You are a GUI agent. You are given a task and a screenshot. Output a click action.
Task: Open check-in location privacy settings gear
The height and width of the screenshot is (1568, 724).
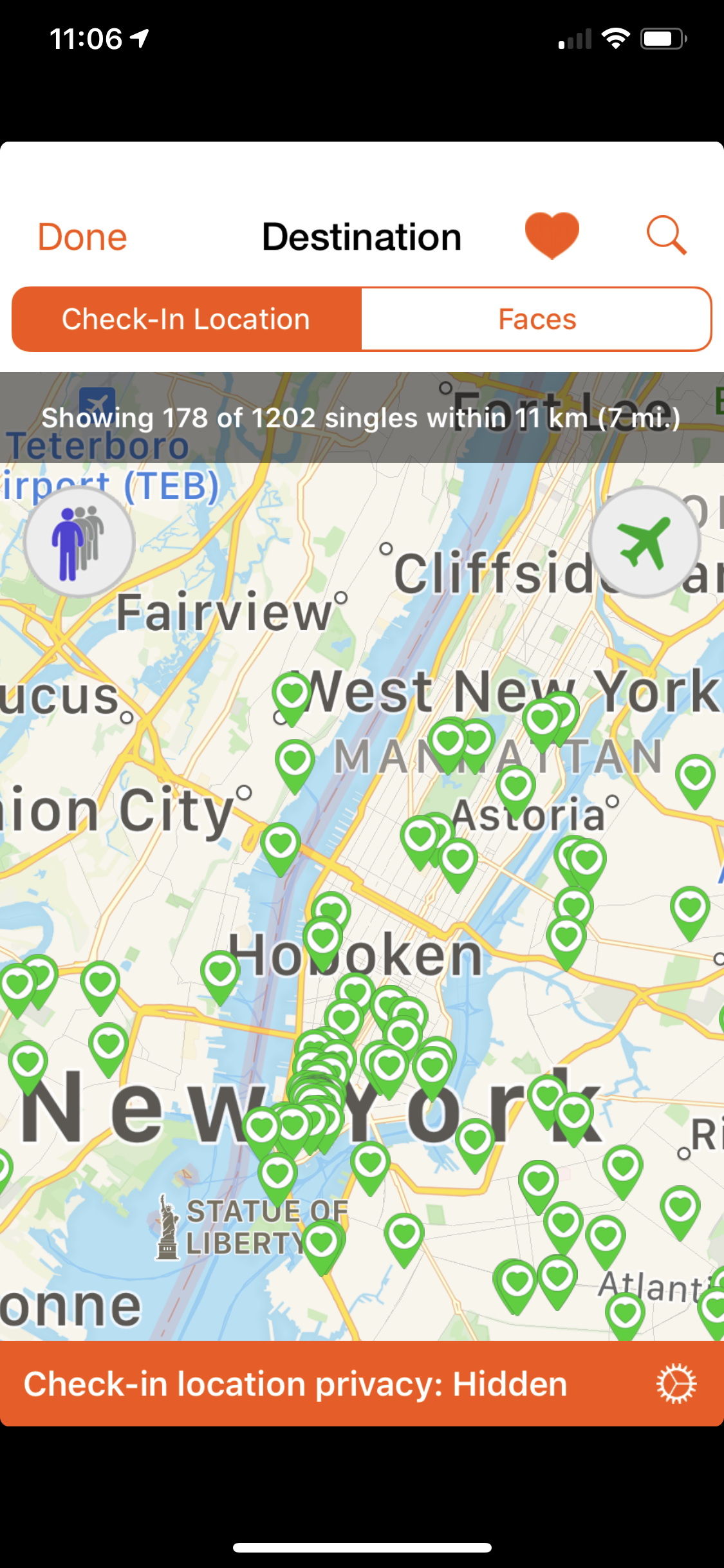click(676, 1383)
